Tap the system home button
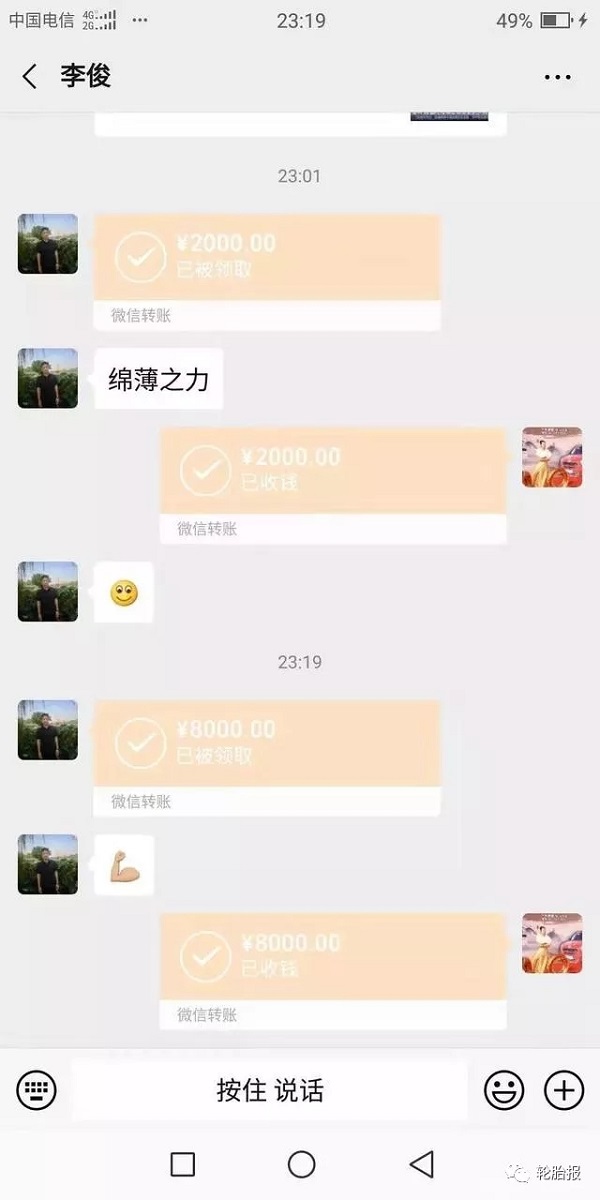 point(301,1164)
